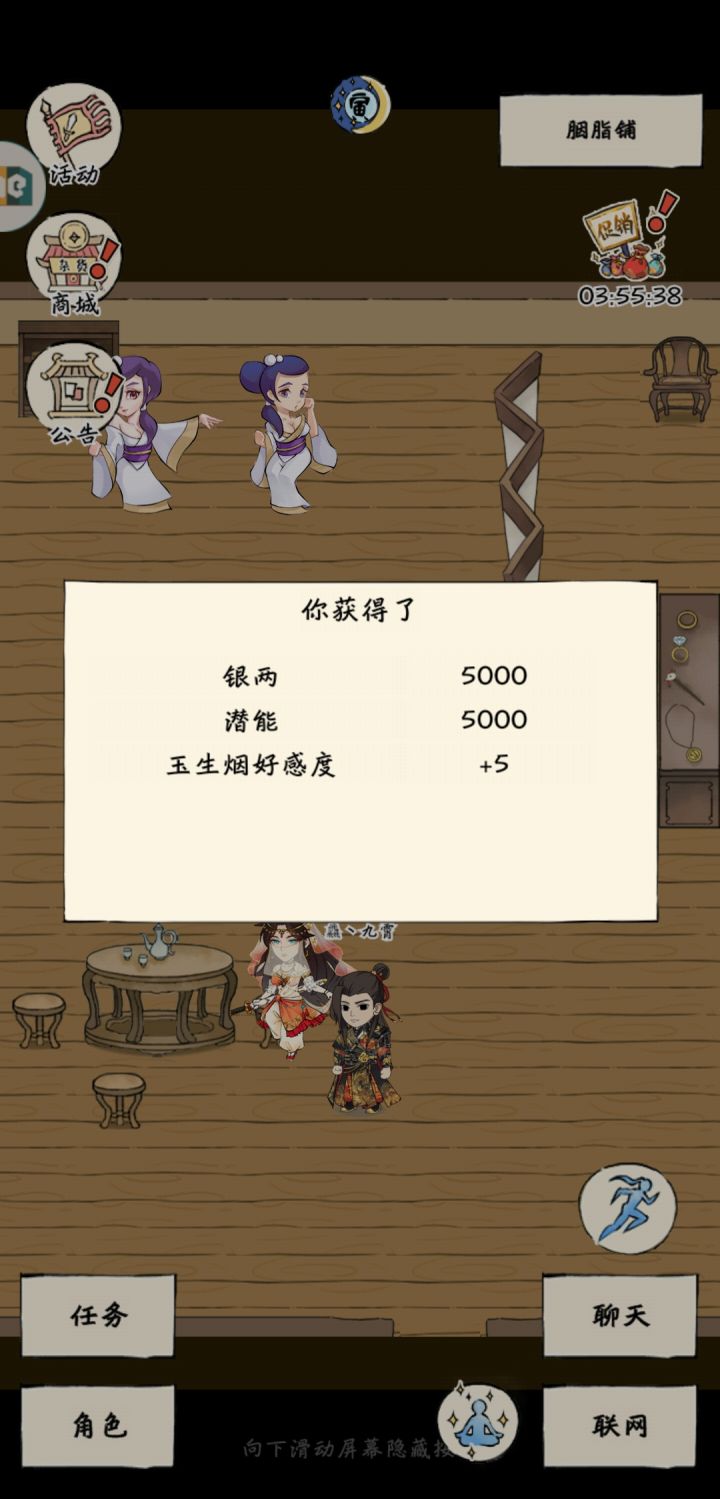Open the 活动 activities flag icon
The height and width of the screenshot is (1499, 720).
pyautogui.click(x=75, y=130)
